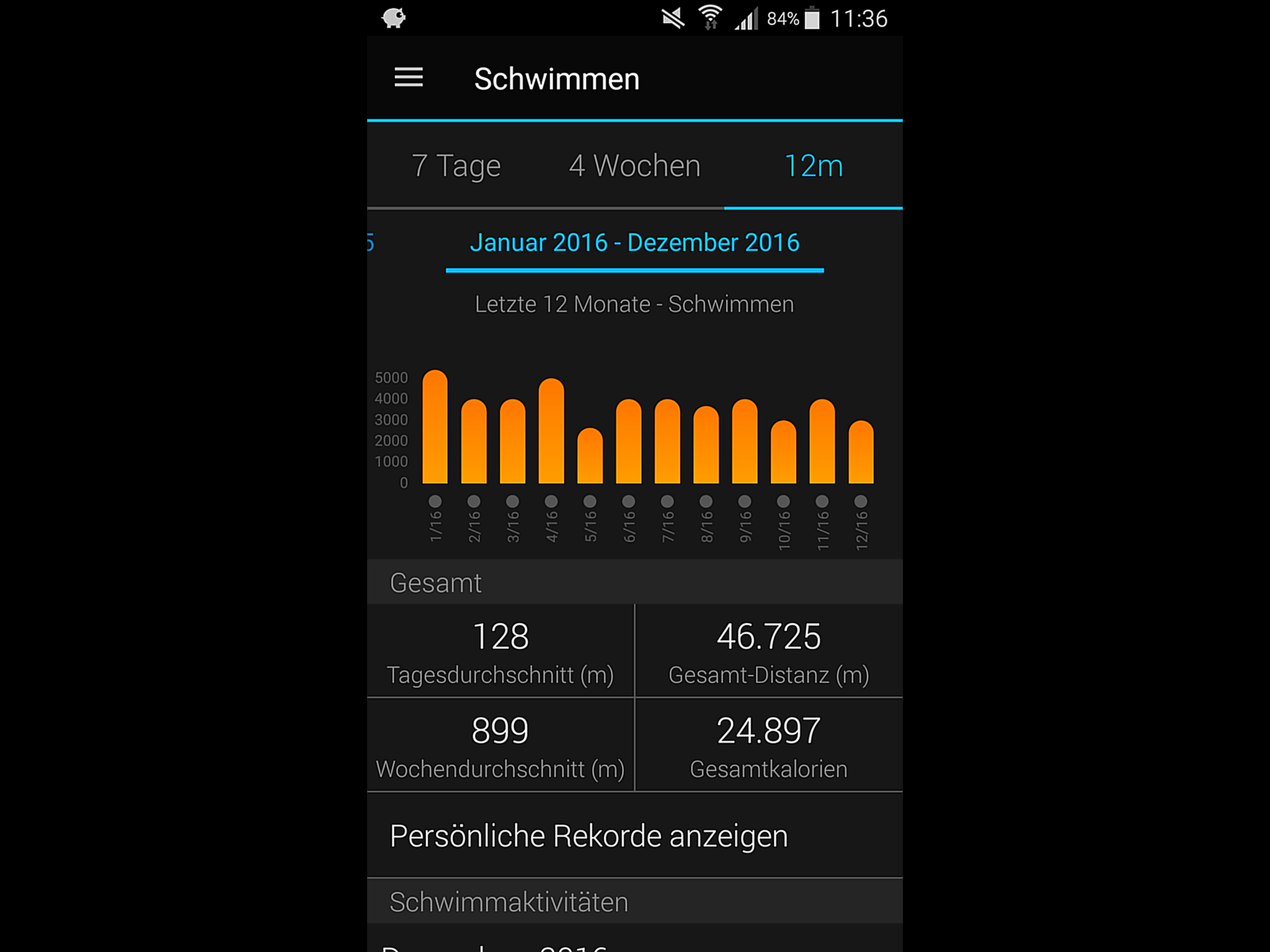
Task: Switch to the 7 Tage tab
Action: 456,166
